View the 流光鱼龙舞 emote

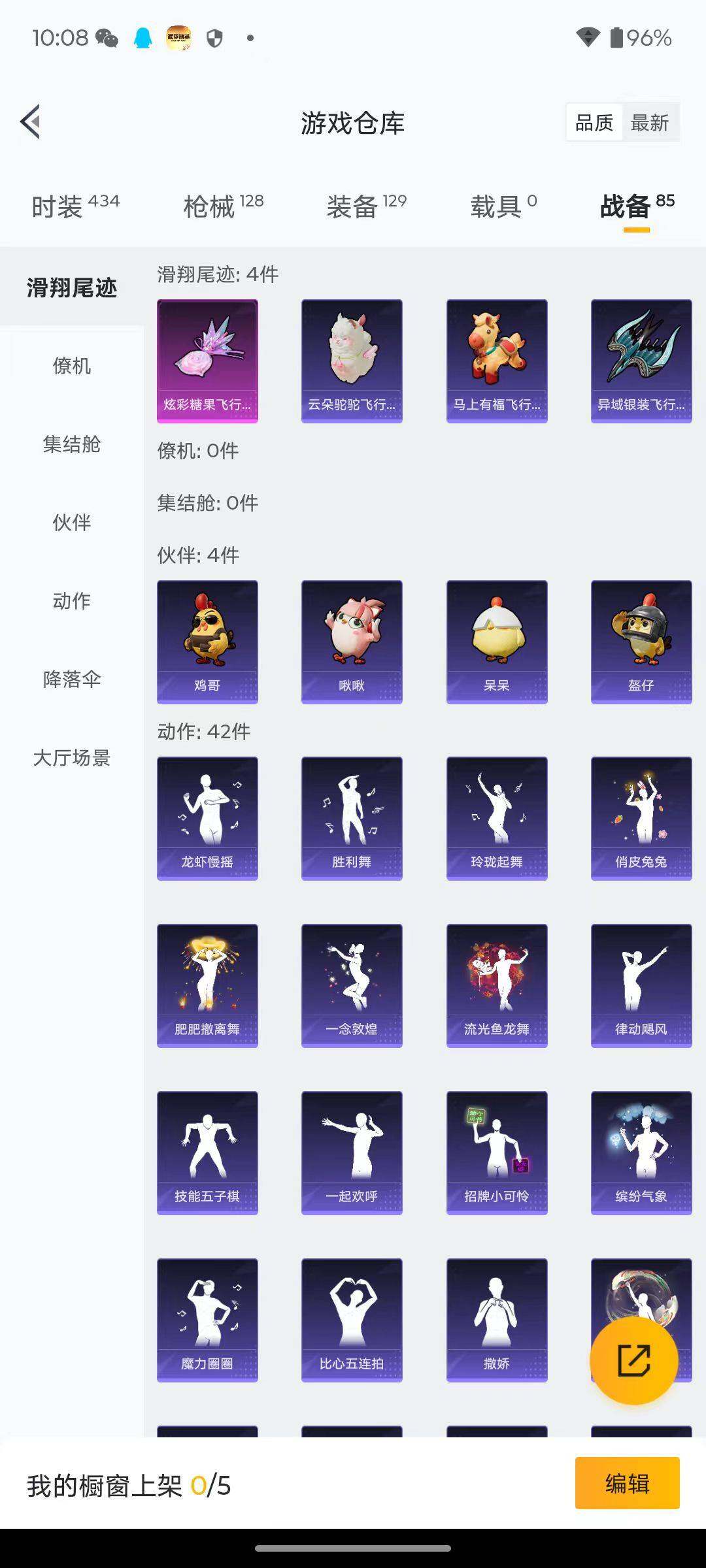(x=497, y=985)
